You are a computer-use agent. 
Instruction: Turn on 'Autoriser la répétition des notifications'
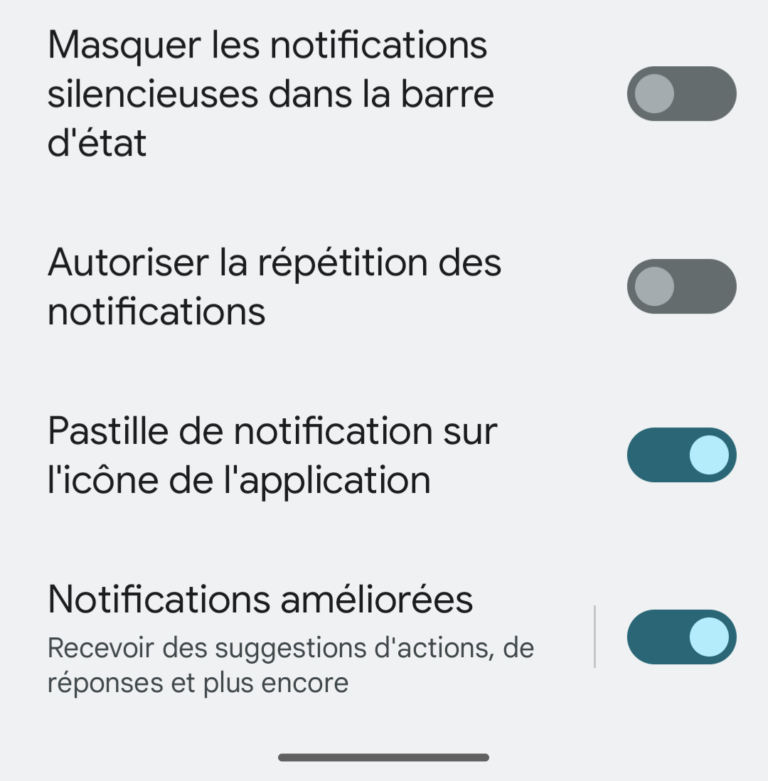tap(681, 285)
